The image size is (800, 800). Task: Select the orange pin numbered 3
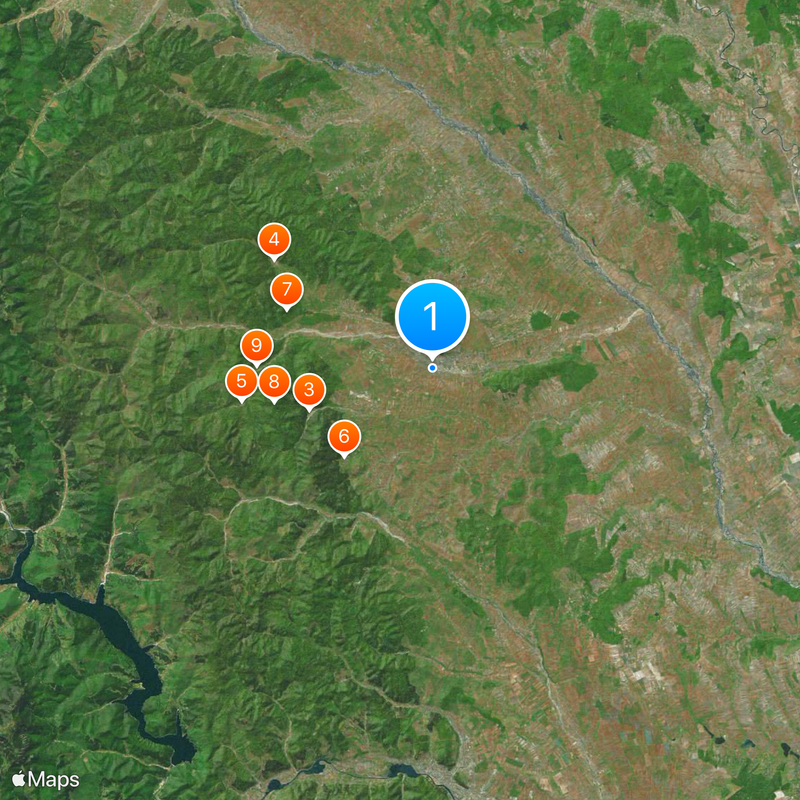(x=309, y=389)
